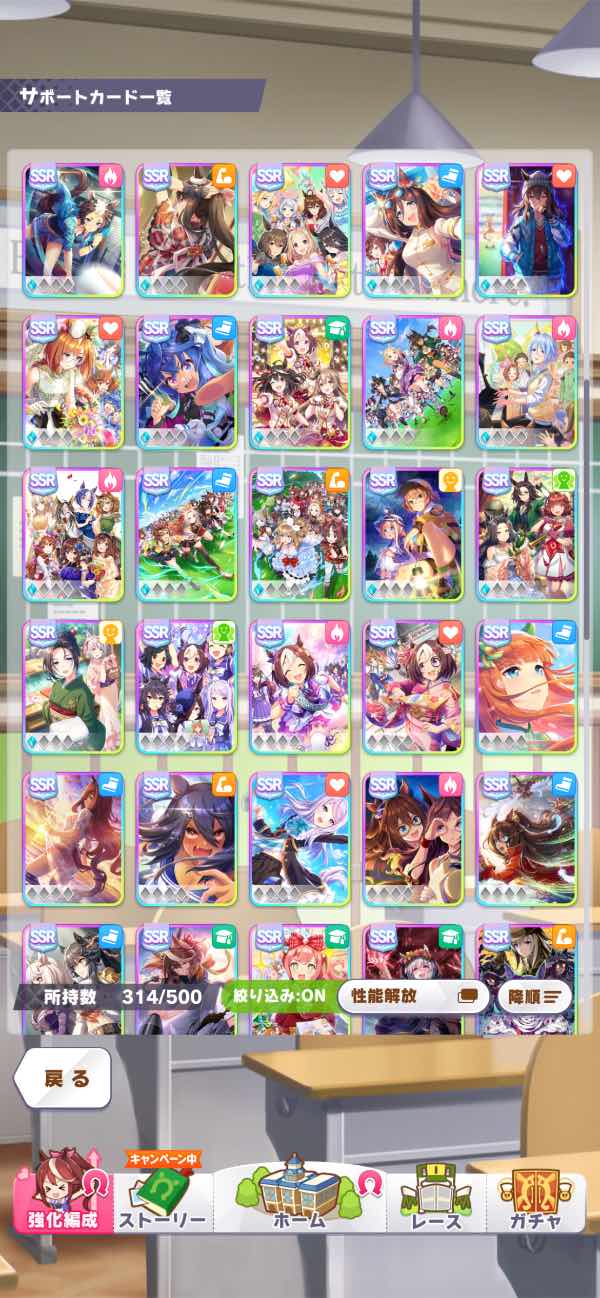The height and width of the screenshot is (1298, 600).
Task: Switch to the ホーム tab
Action: 300,1195
